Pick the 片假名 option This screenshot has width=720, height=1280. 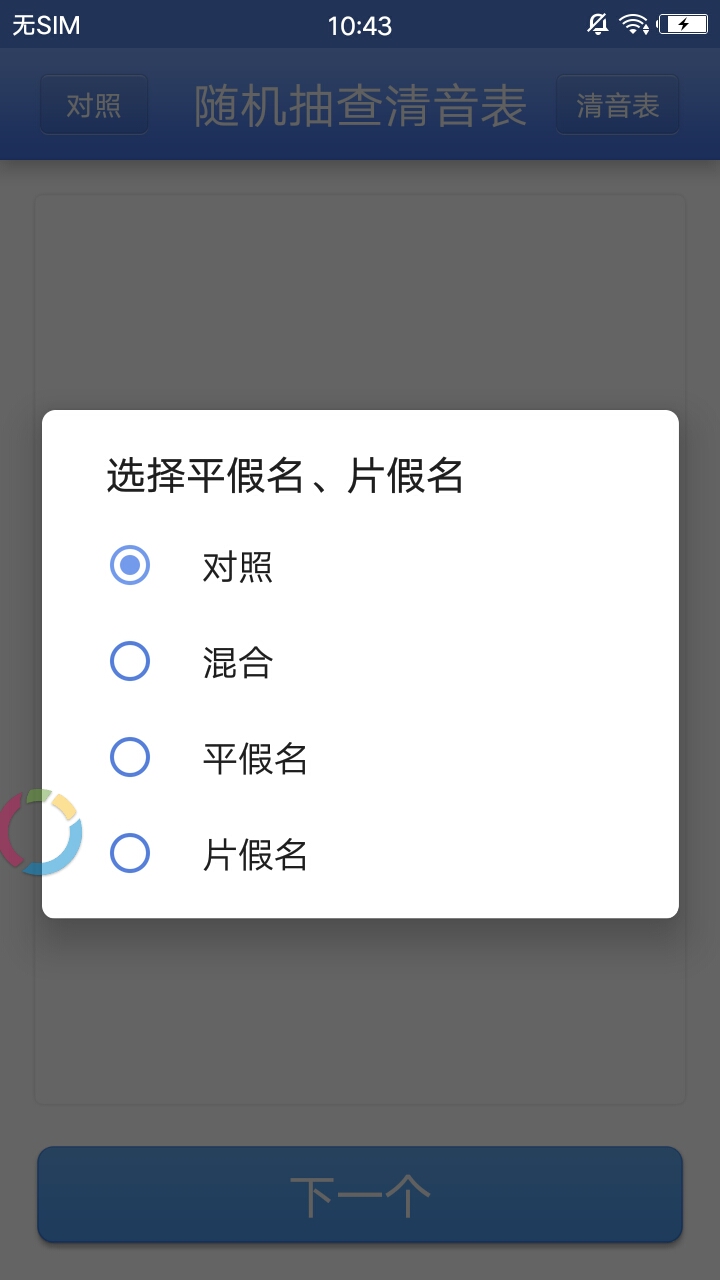point(359,854)
